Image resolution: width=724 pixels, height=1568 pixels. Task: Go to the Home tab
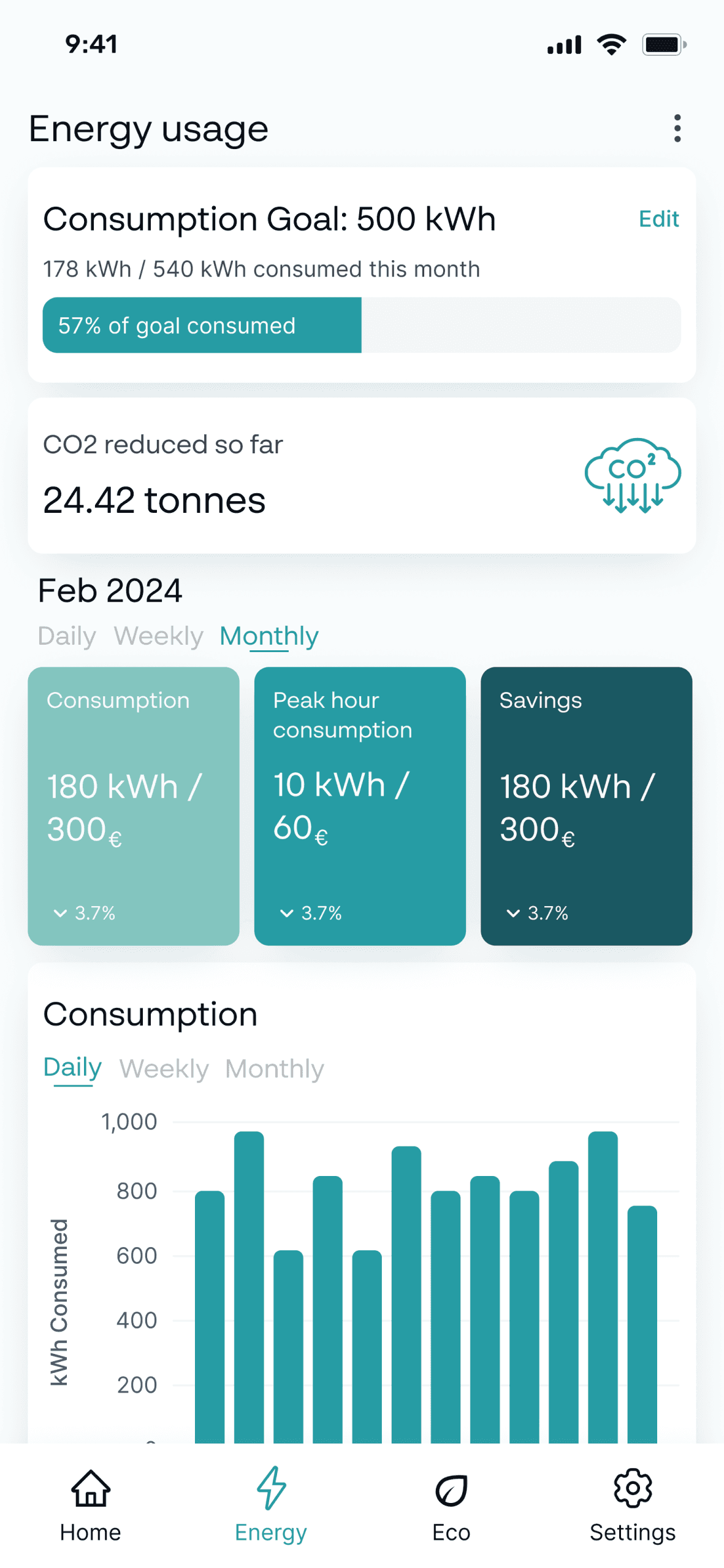[x=91, y=1504]
